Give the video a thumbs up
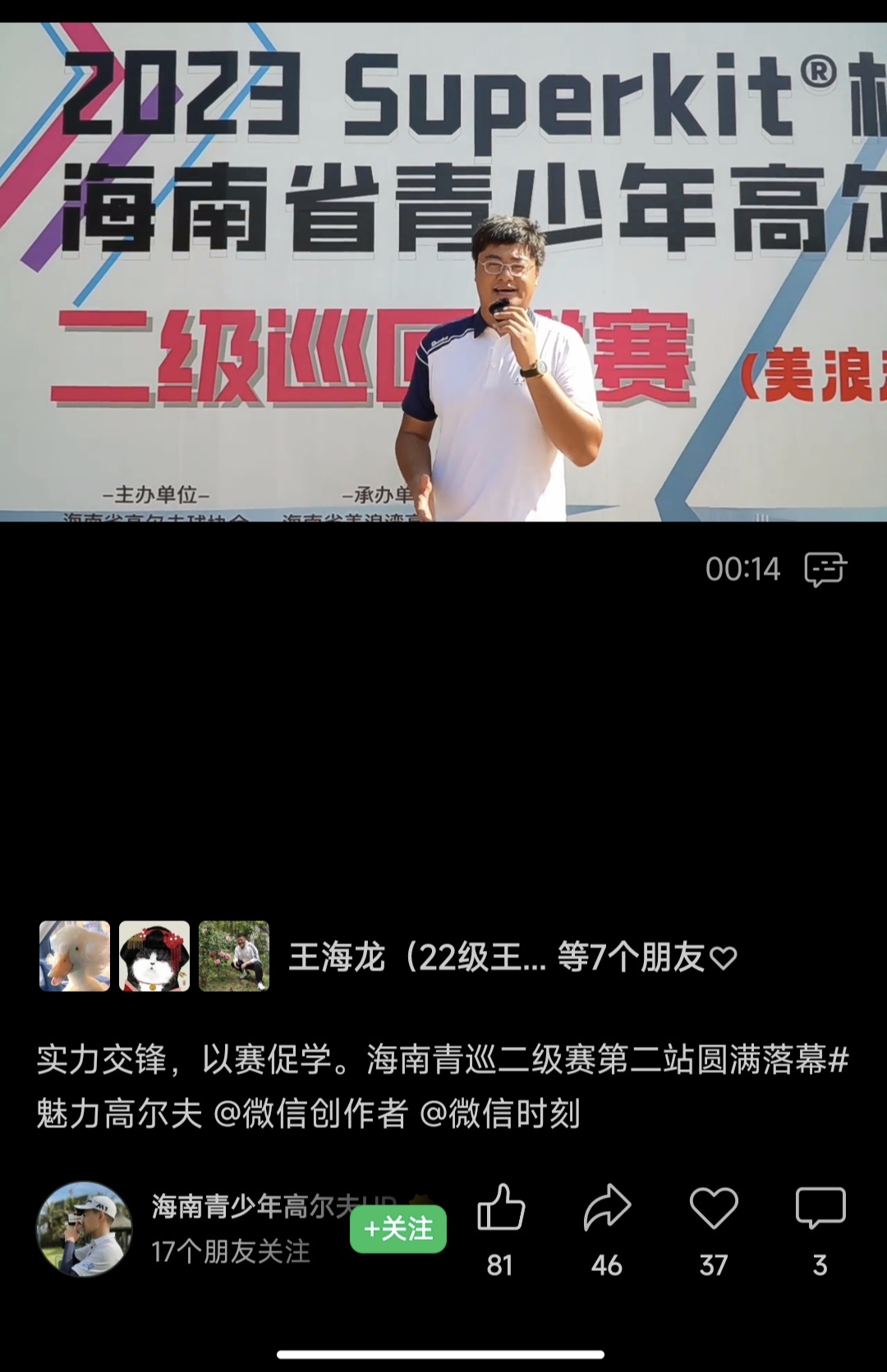The image size is (887, 1372). click(x=500, y=1208)
